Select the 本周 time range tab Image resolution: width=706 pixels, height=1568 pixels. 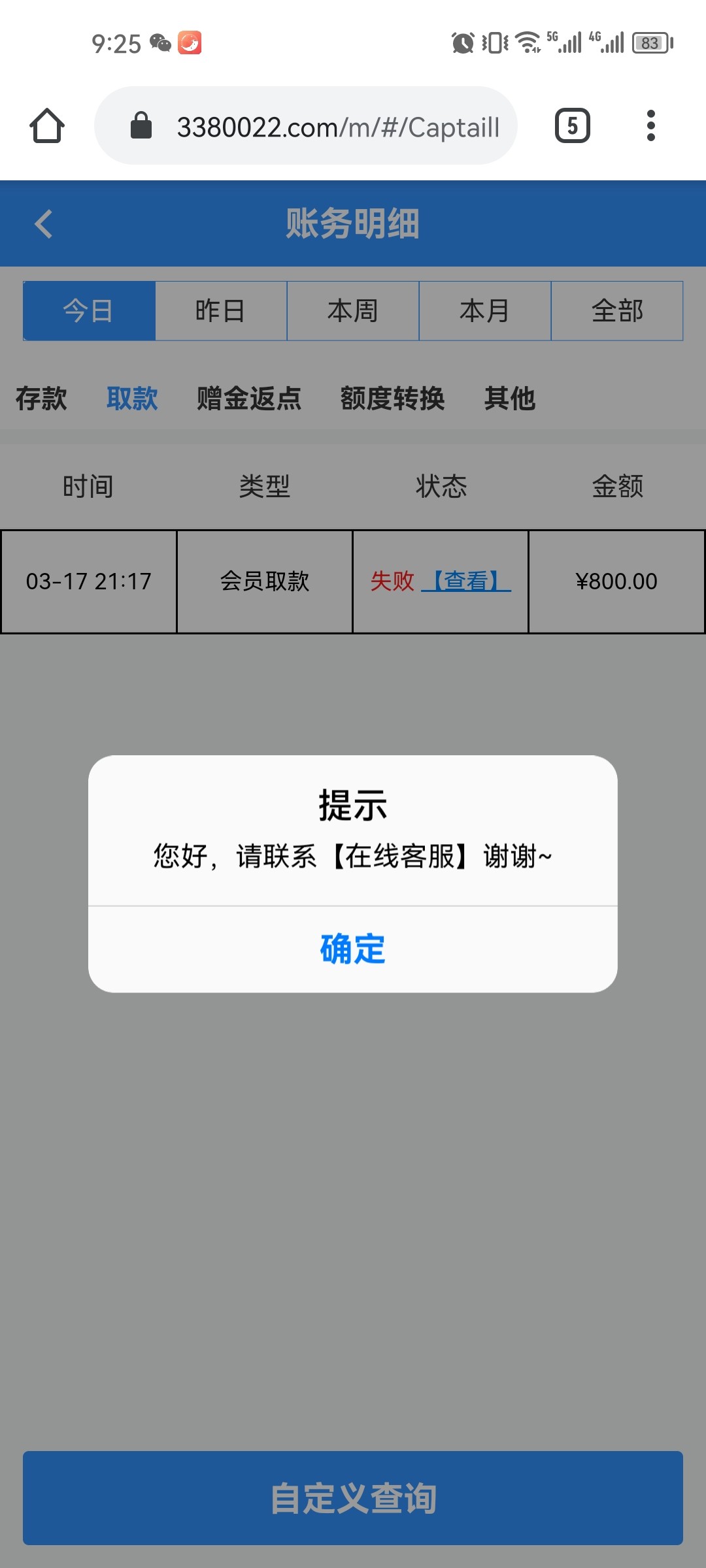pyautogui.click(x=353, y=311)
